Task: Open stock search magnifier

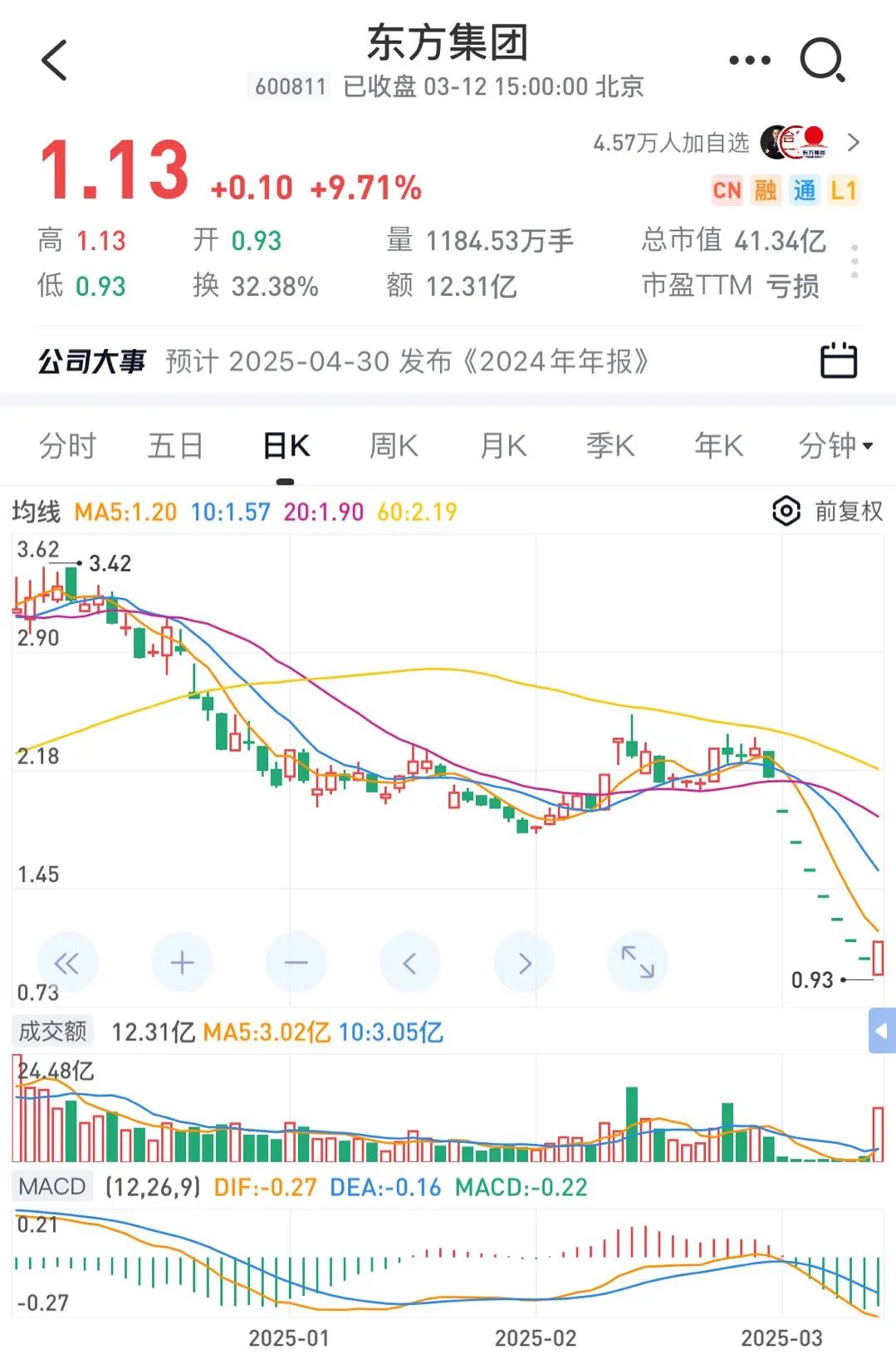Action: (x=822, y=61)
